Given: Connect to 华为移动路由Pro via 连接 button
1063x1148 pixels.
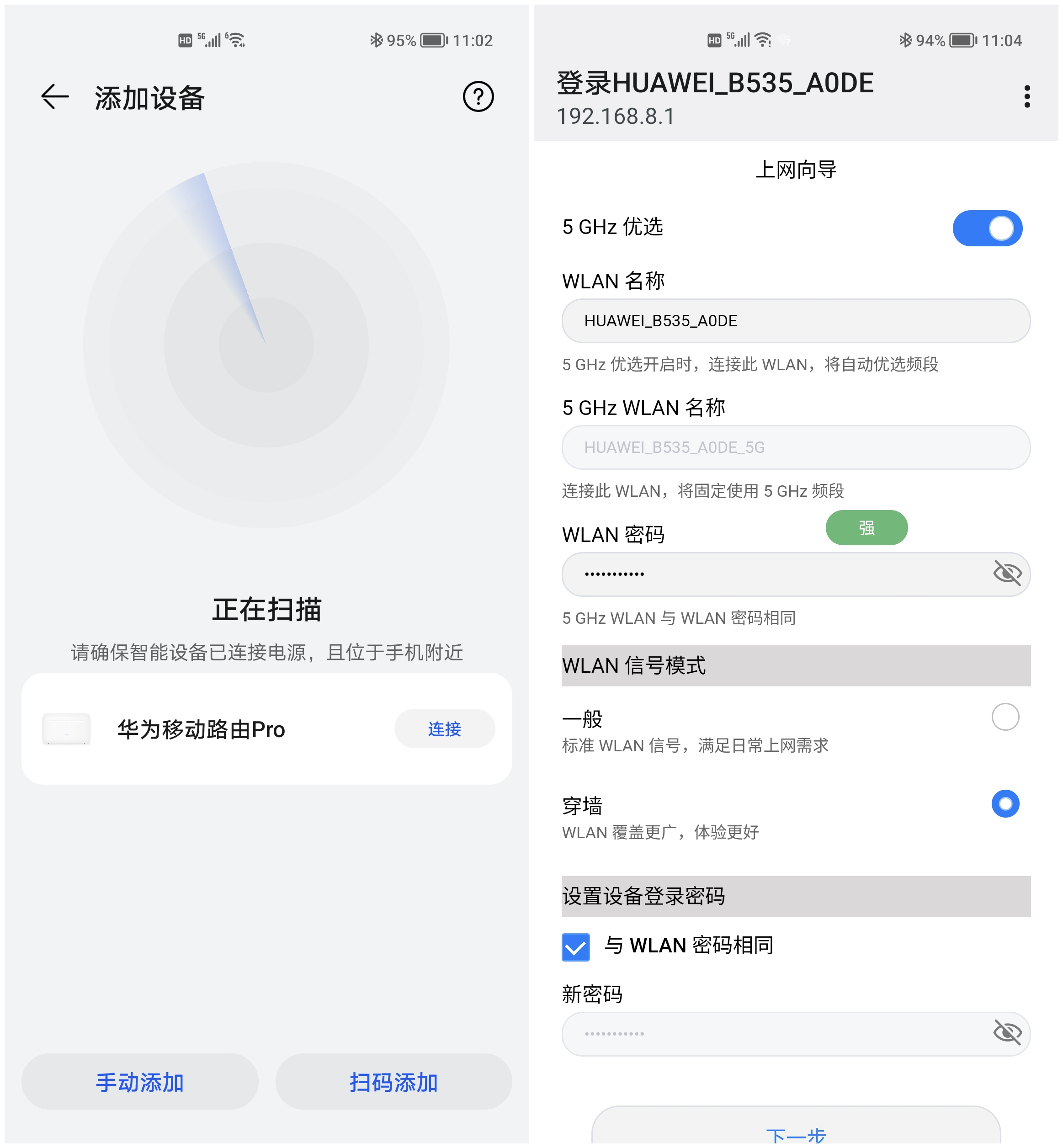Looking at the screenshot, I should pyautogui.click(x=444, y=728).
